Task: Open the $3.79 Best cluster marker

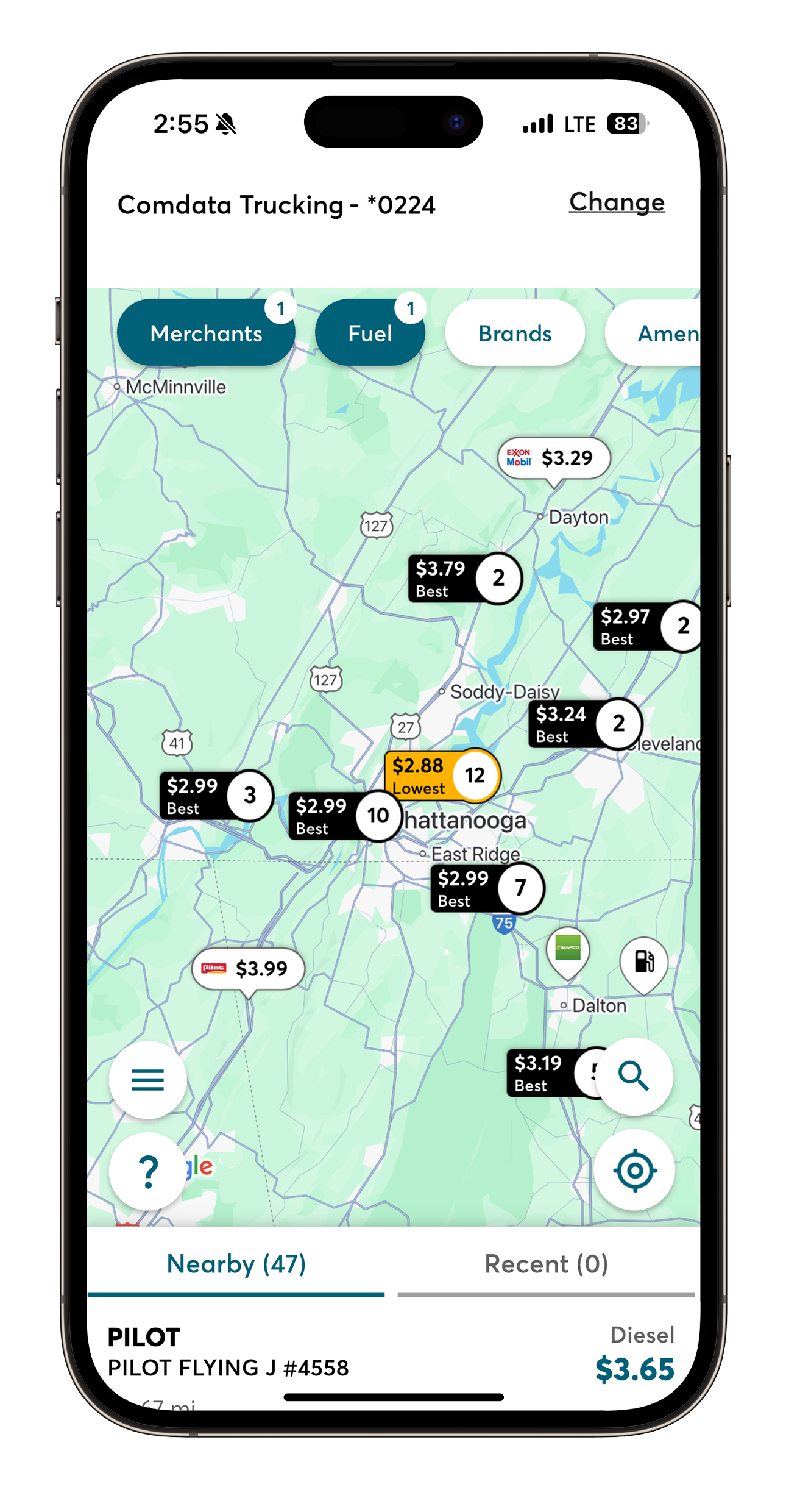Action: coord(464,579)
